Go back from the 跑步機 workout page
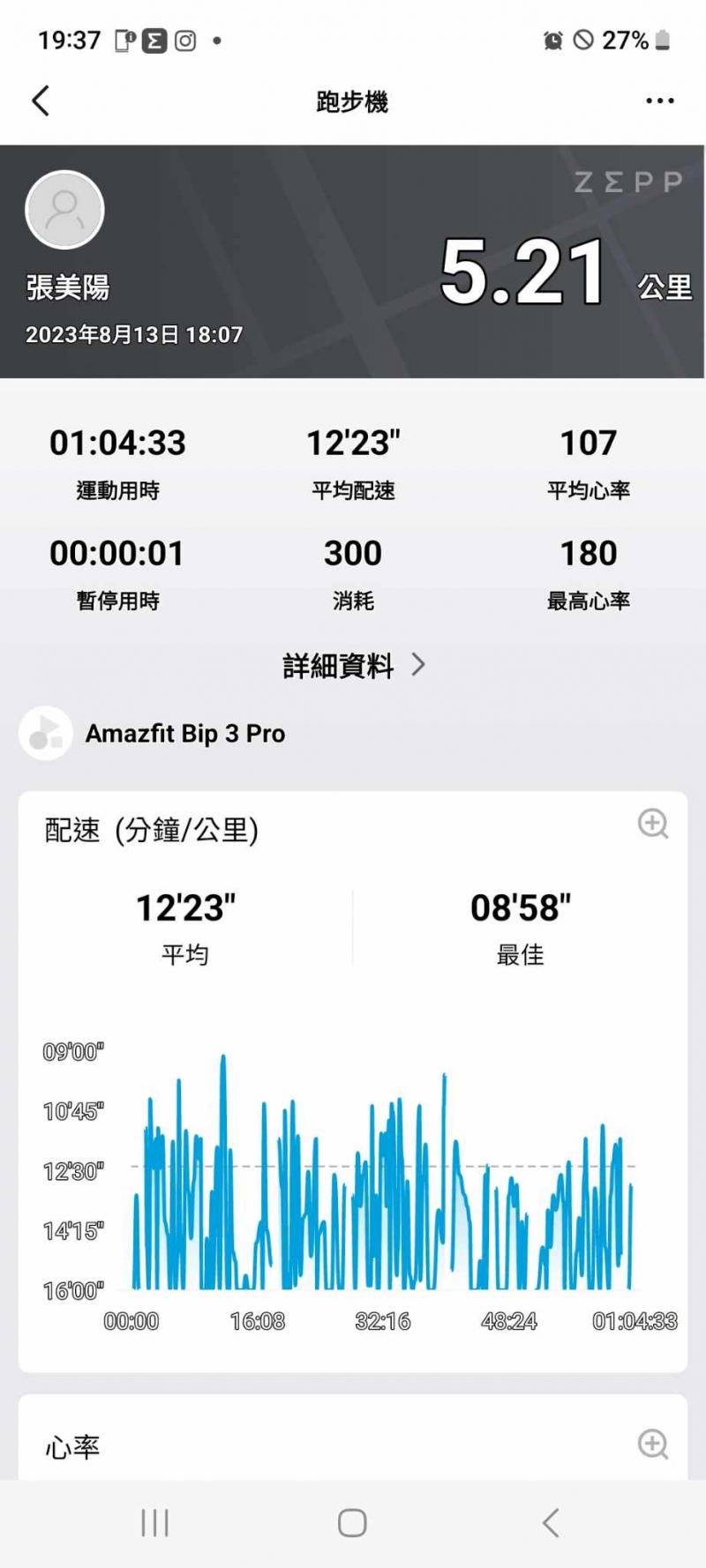Viewport: 706px width, 1568px height. [41, 101]
